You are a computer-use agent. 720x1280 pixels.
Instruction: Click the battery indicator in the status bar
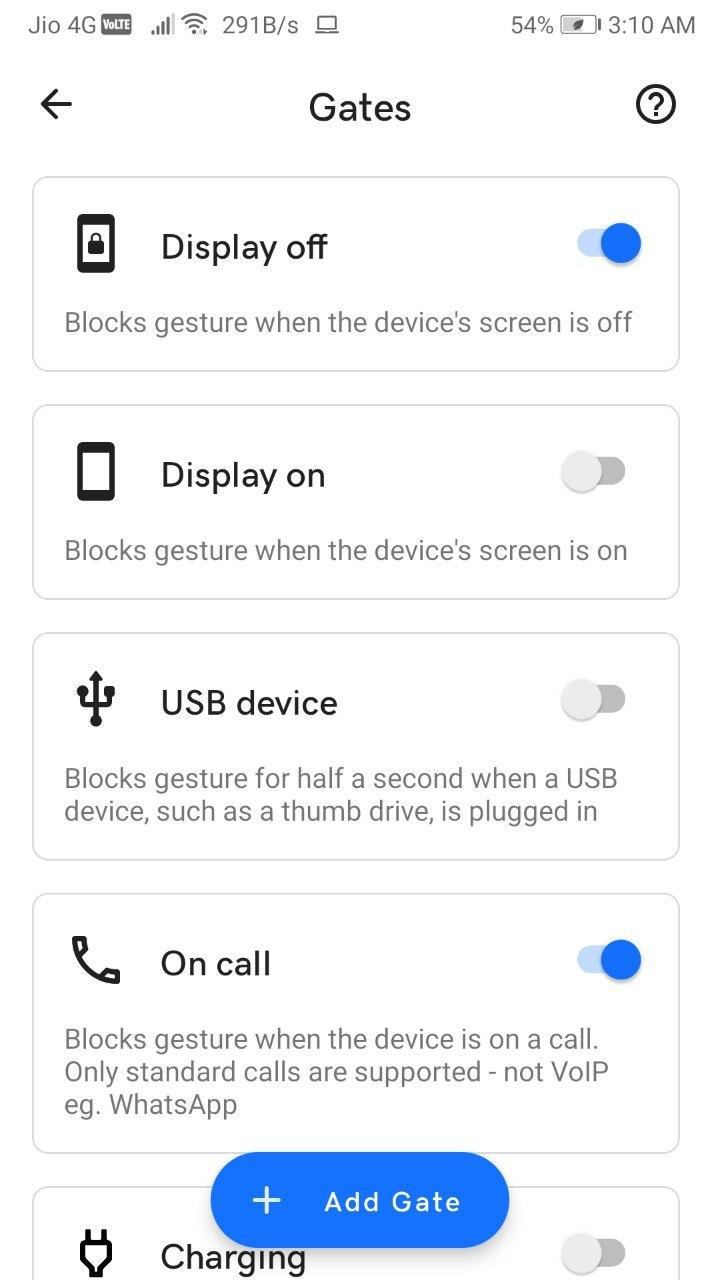tap(581, 24)
